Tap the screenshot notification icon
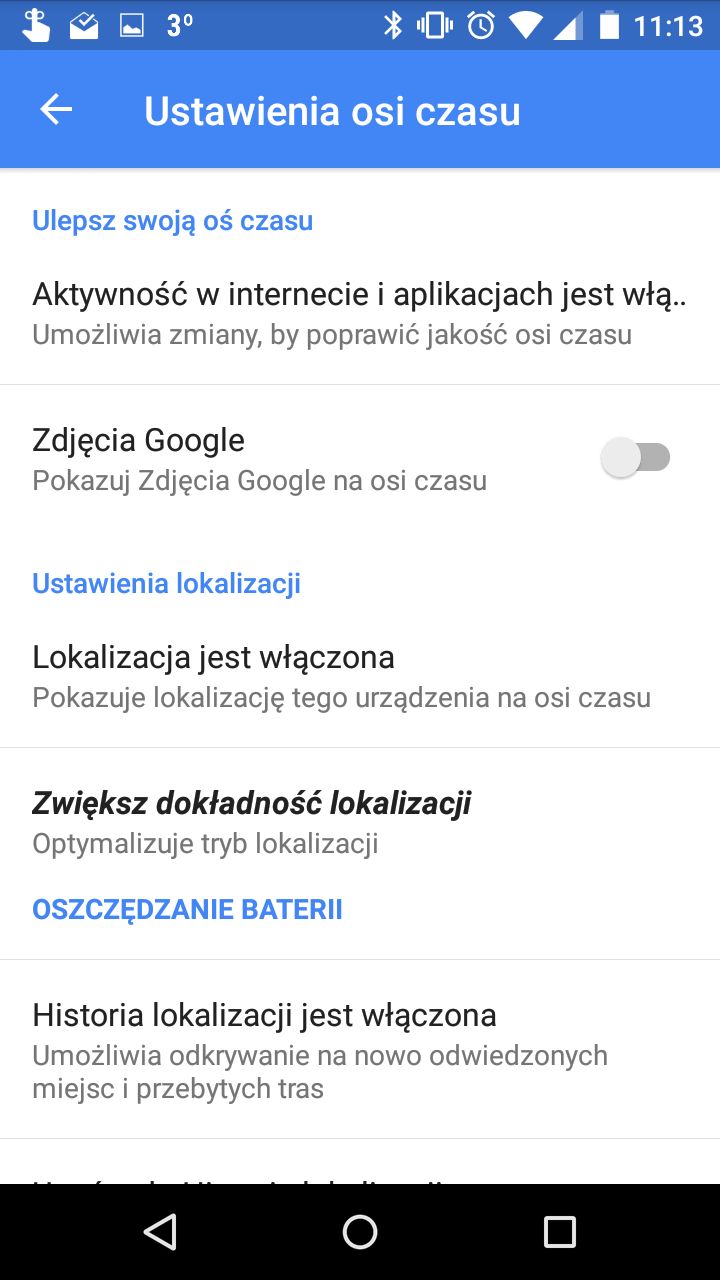Screen dimensions: 720x1280 point(134,24)
